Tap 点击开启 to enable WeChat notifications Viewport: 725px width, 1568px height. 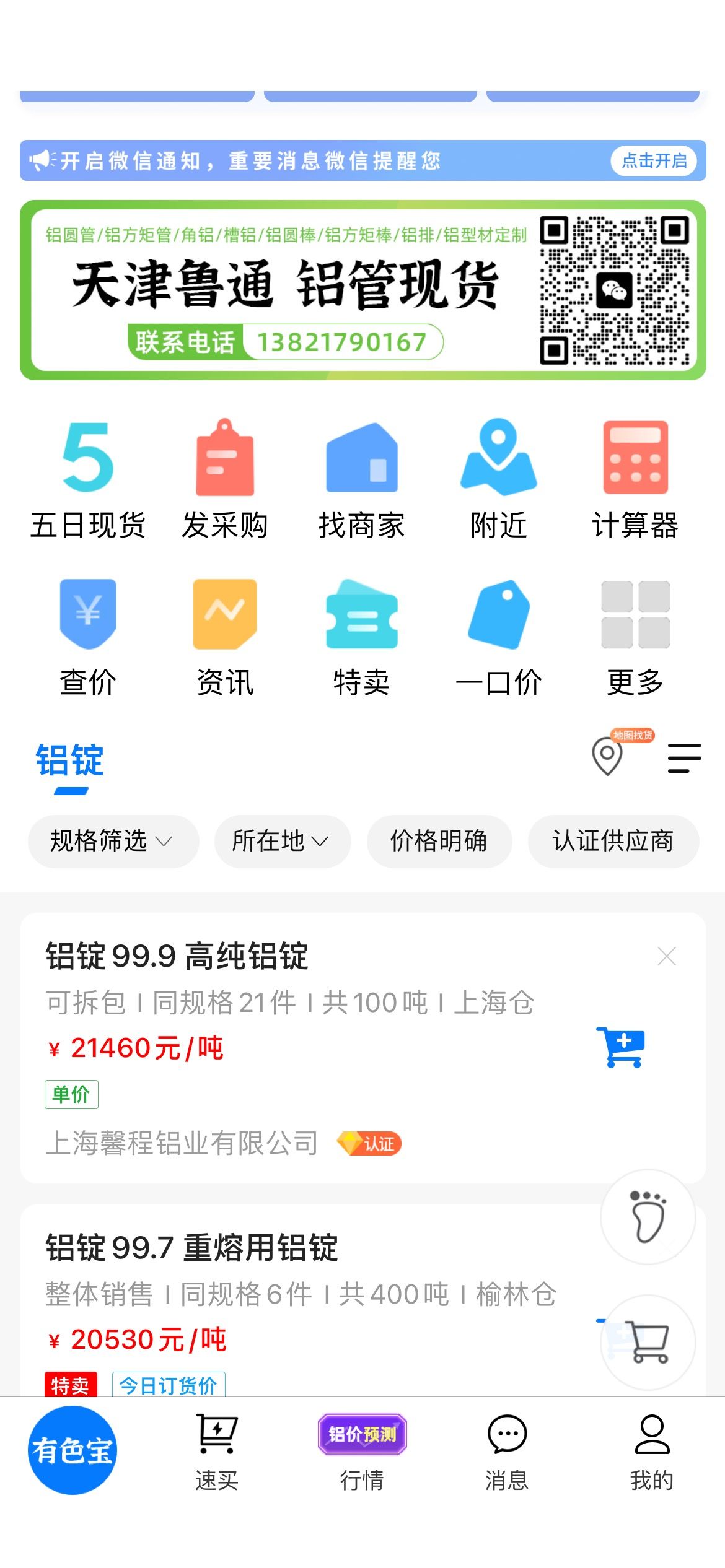click(654, 161)
